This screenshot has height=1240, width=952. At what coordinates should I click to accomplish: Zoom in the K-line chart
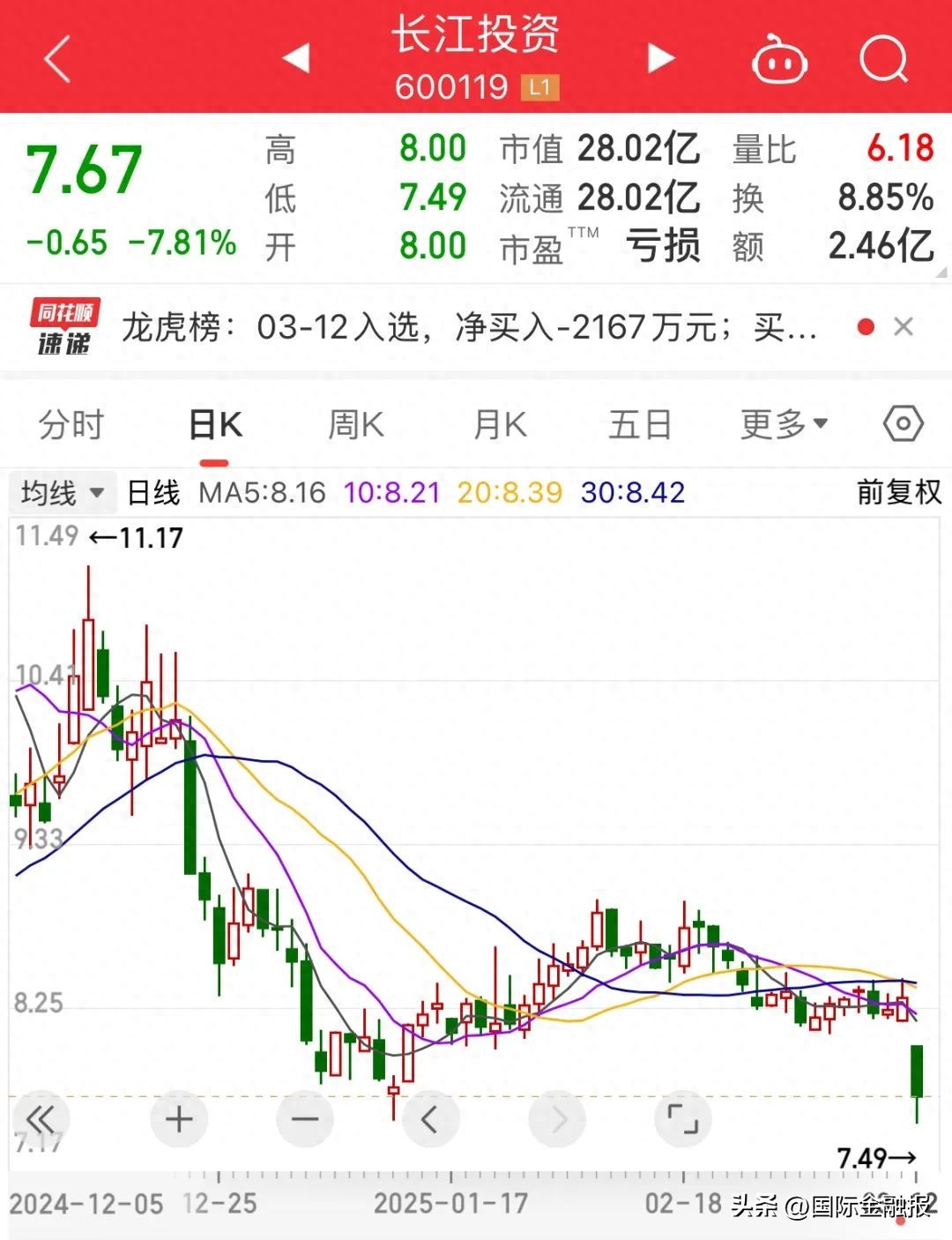[x=179, y=1120]
